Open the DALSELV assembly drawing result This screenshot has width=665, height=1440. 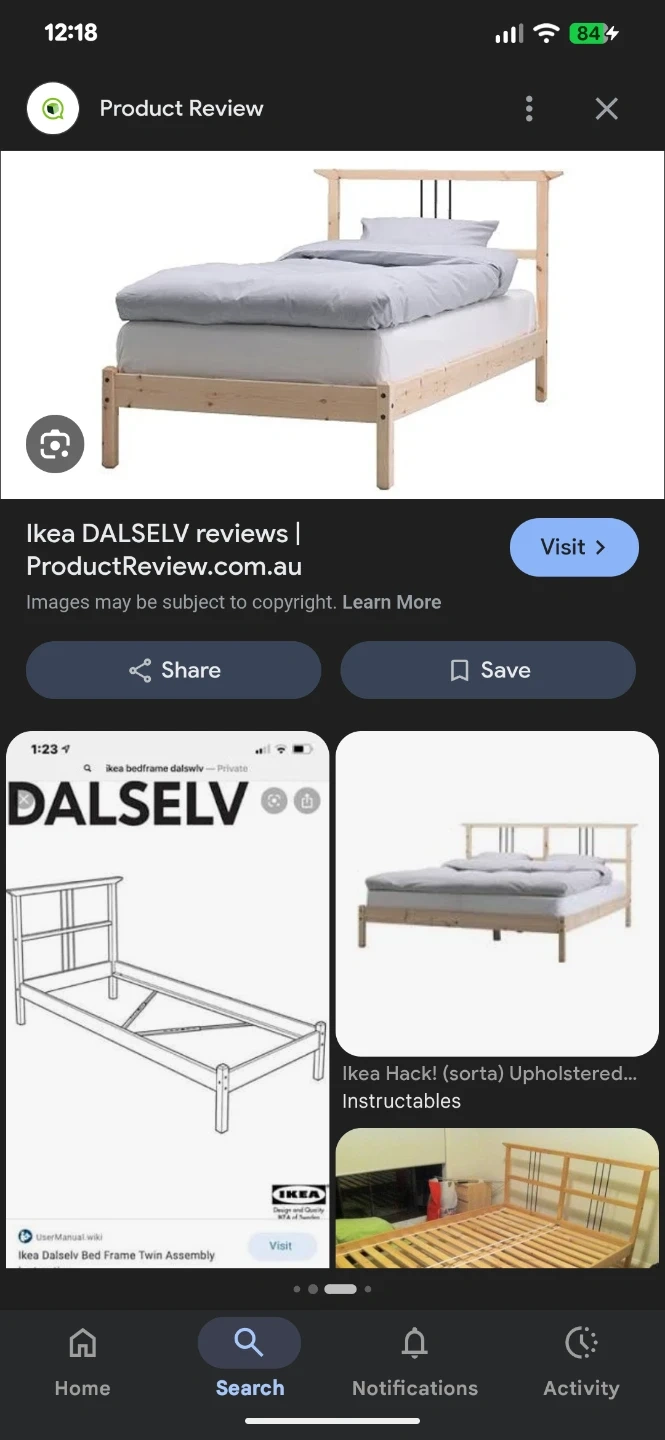click(x=167, y=1000)
